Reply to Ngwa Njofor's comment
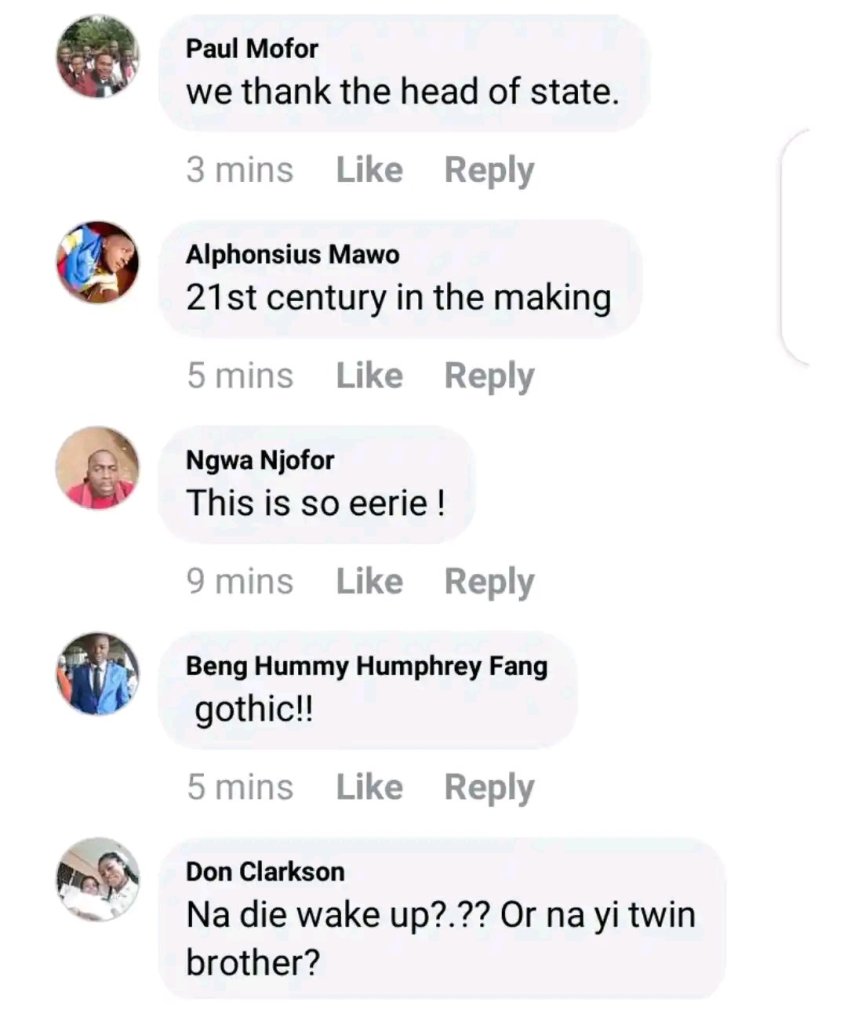The image size is (847, 1024). point(489,581)
